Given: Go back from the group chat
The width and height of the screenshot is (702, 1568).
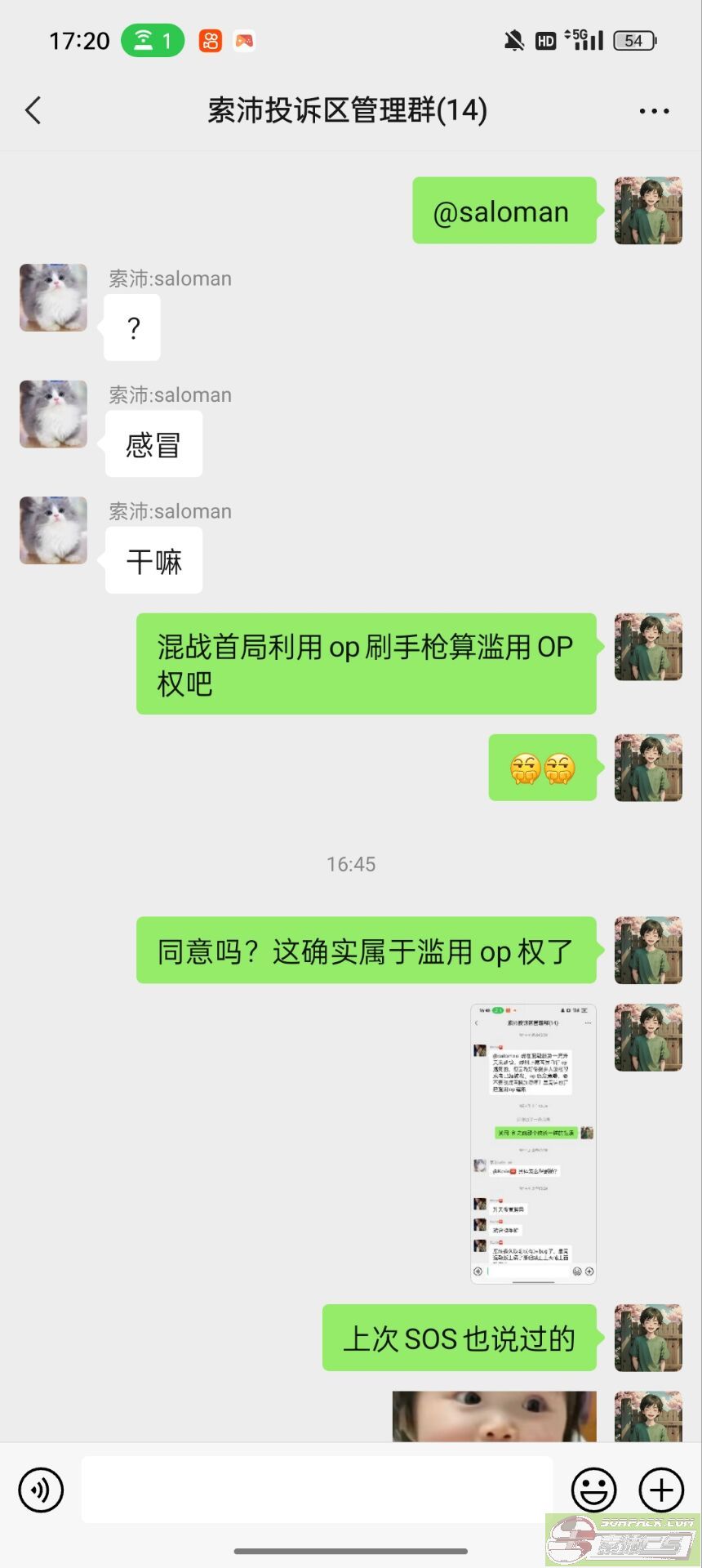Looking at the screenshot, I should tap(33, 110).
